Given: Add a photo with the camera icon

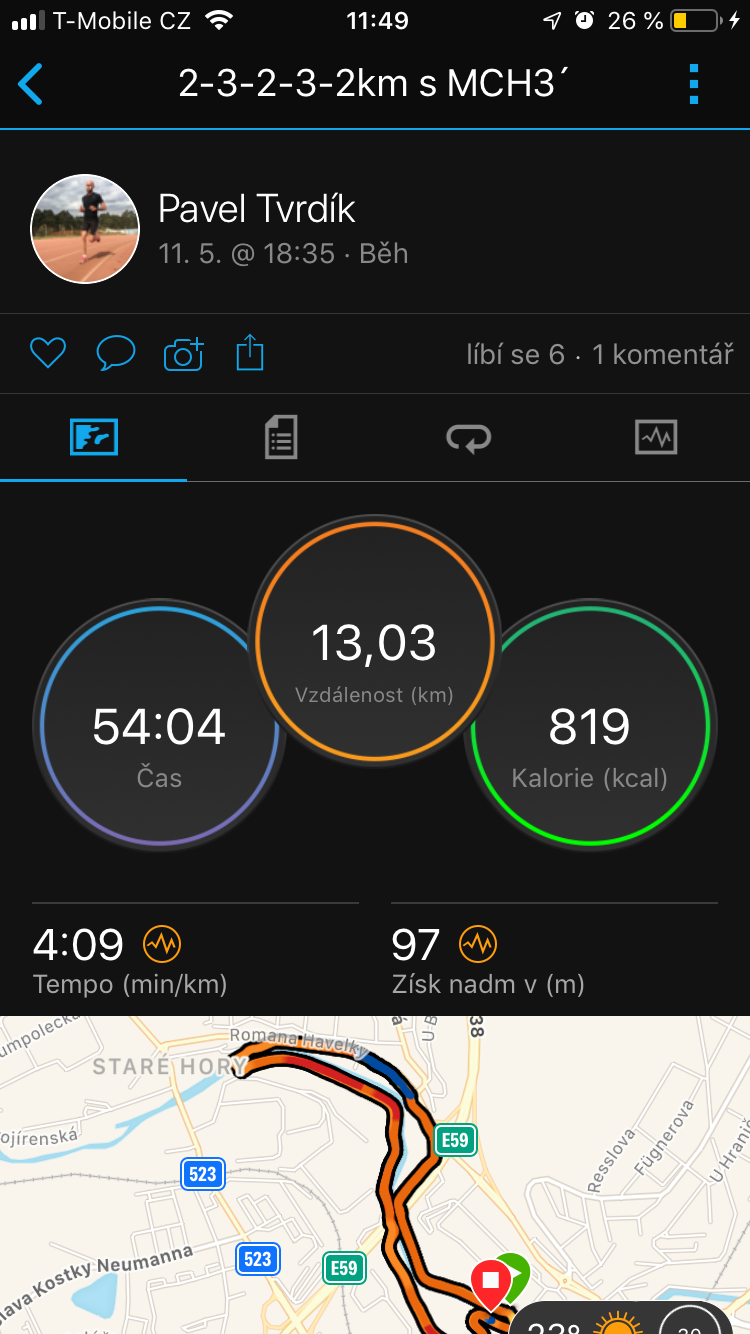Looking at the screenshot, I should pos(184,353).
